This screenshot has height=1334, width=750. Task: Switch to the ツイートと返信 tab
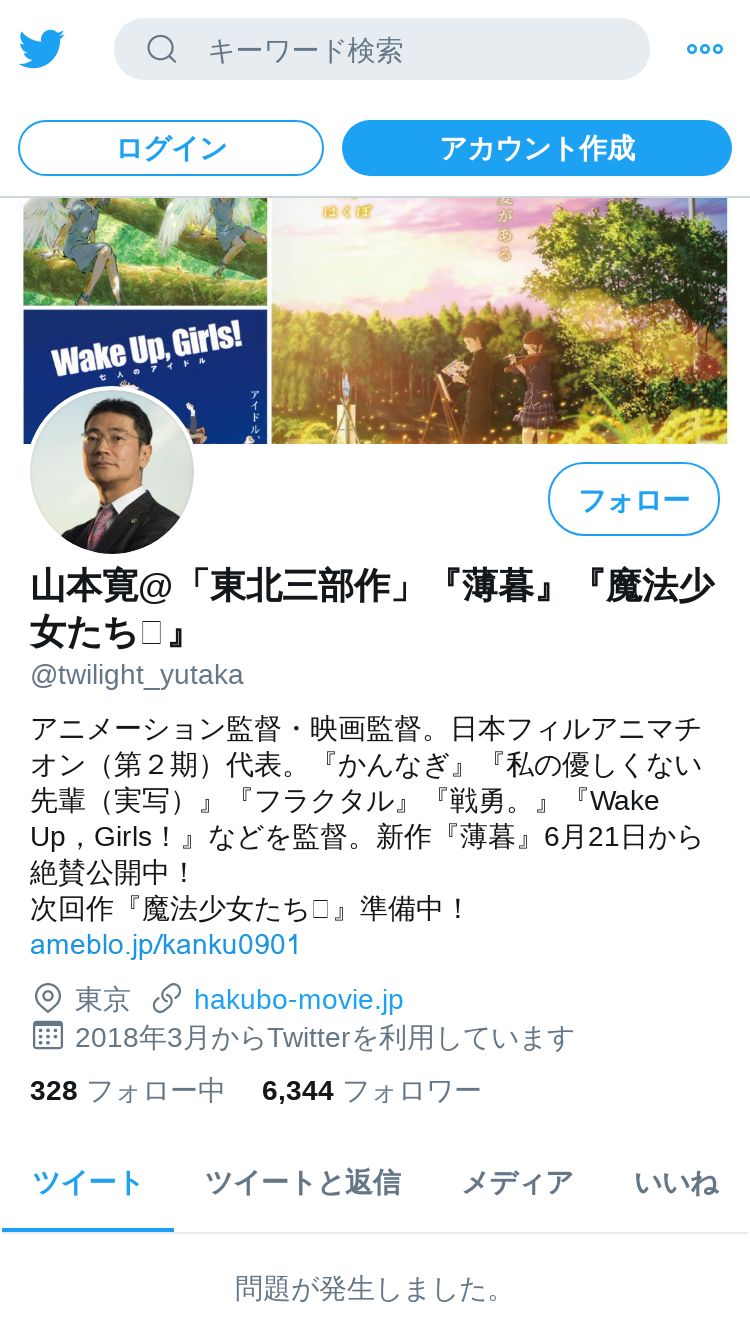(x=303, y=1183)
